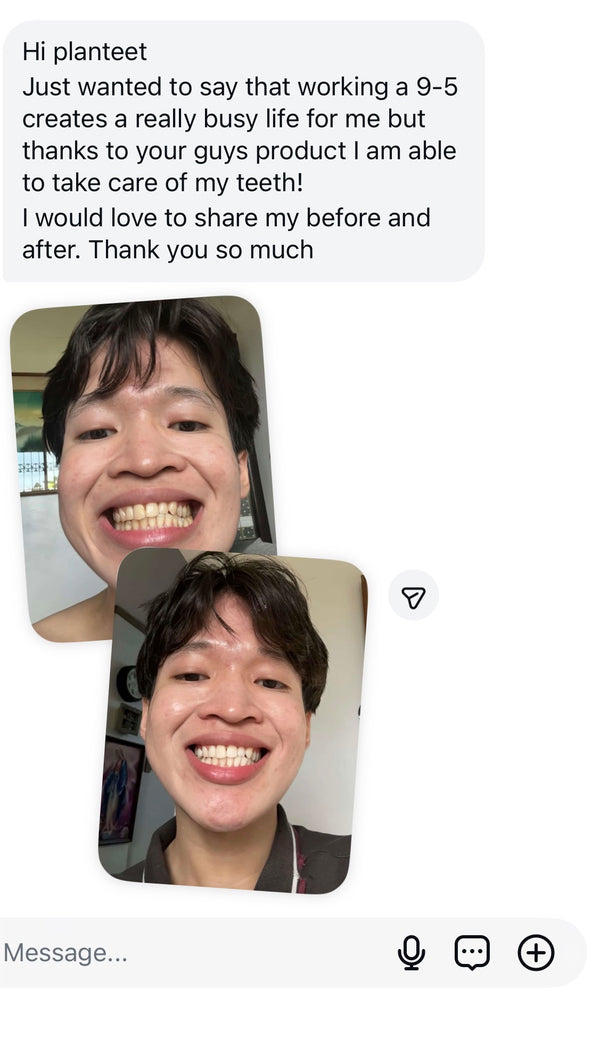Forward the shared photos
The width and height of the screenshot is (600, 1055).
(x=413, y=596)
